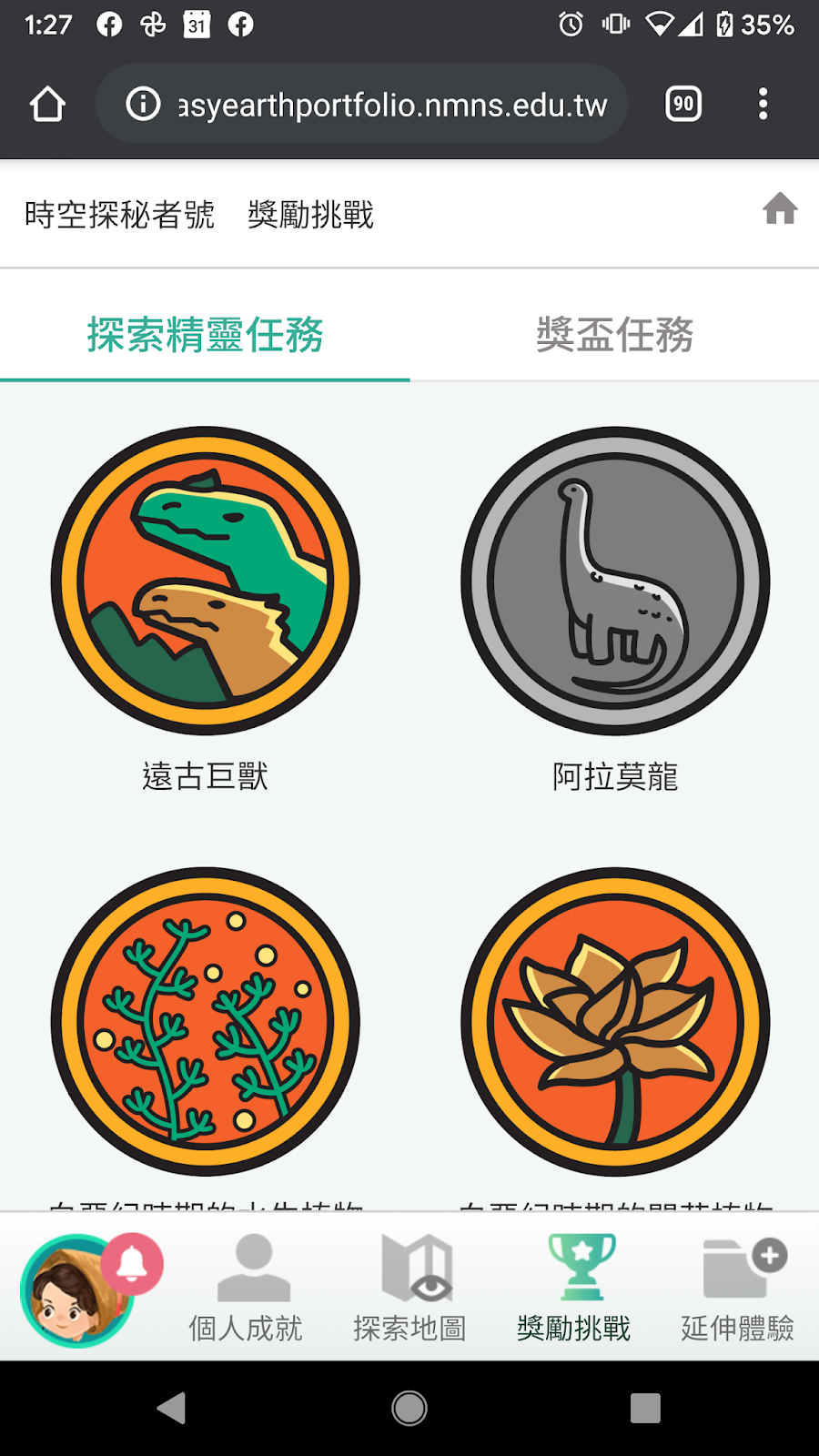Viewport: 819px width, 1456px height.
Task: Select the orange flower badge
Action: click(x=615, y=1021)
